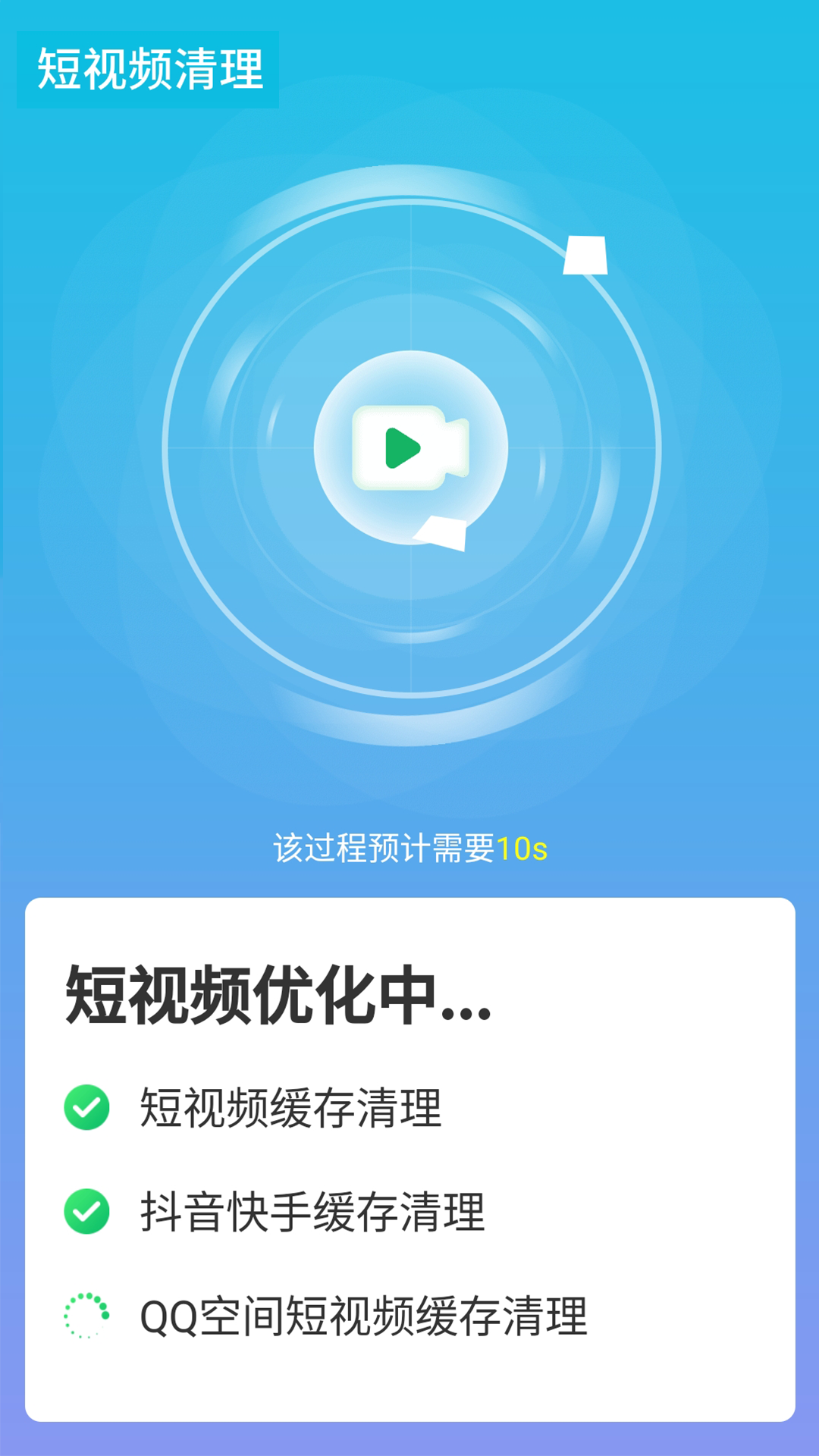Expand the estimated time details
The width and height of the screenshot is (819, 1456).
coord(409,851)
